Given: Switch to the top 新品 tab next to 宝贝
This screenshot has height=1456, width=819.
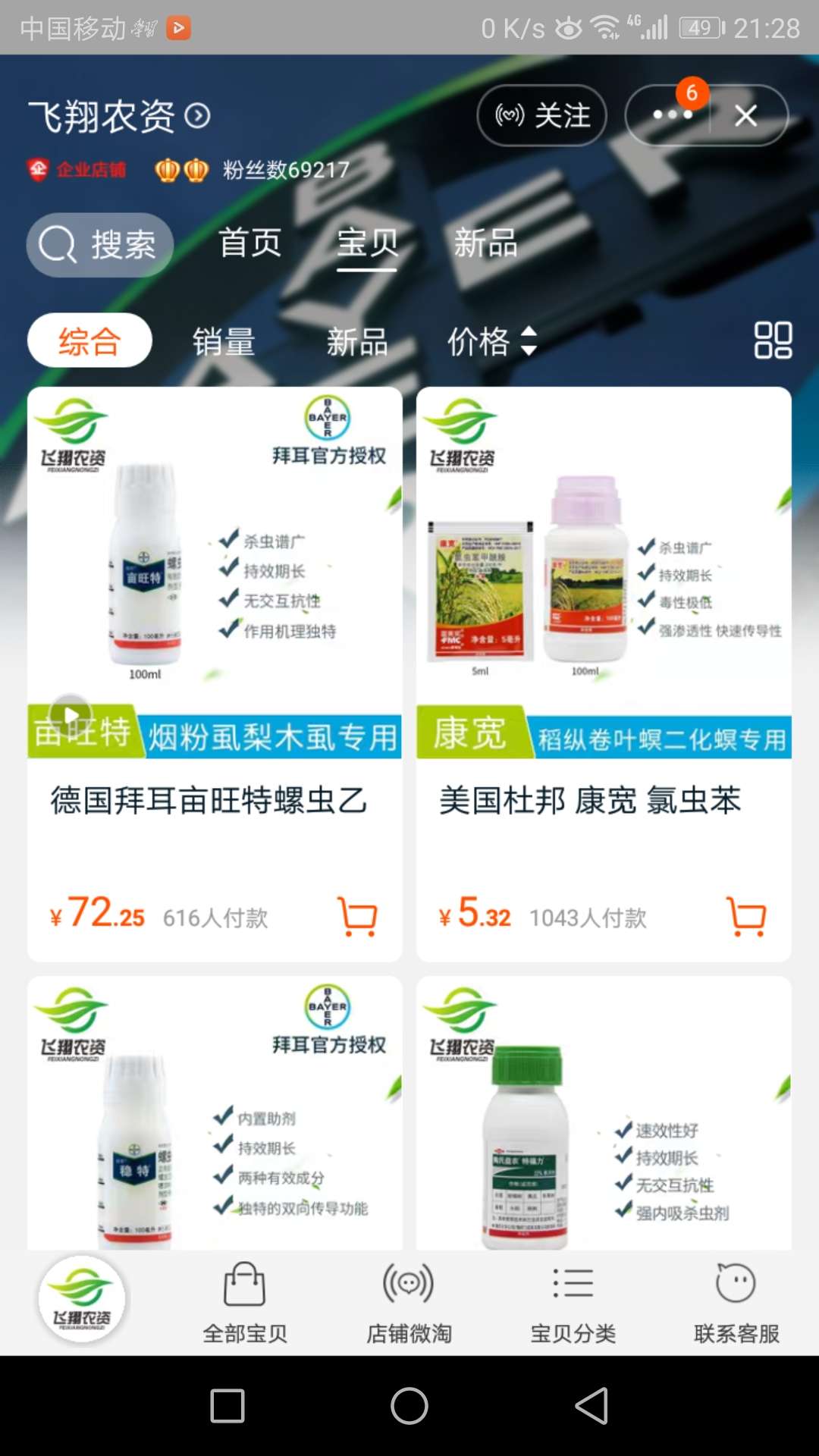Looking at the screenshot, I should [x=485, y=243].
